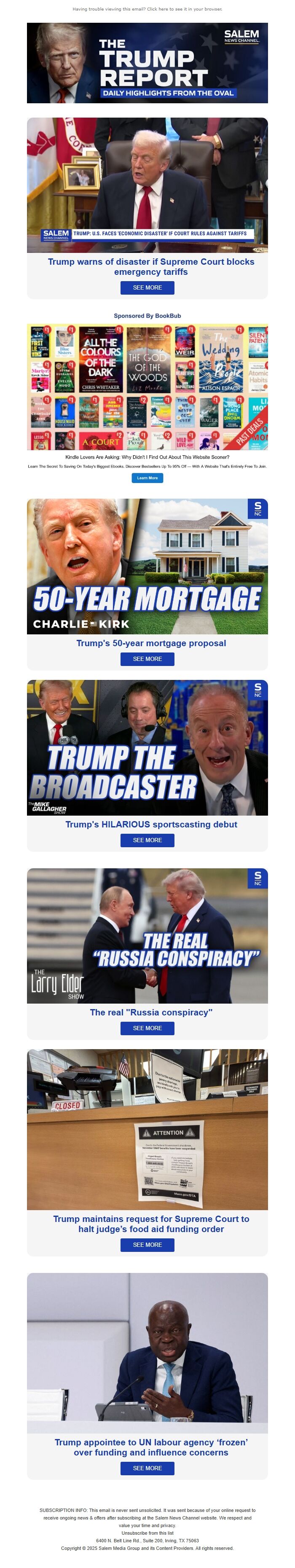Tap See More under food aid funding story
The image size is (295, 1568).
pos(147,1245)
